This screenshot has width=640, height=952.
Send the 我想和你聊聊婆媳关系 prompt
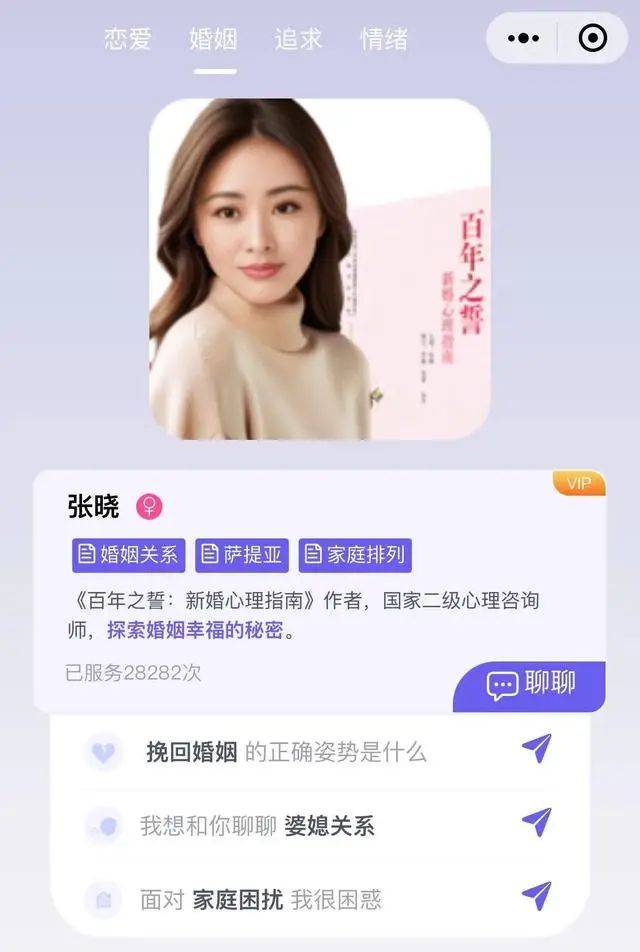(536, 823)
